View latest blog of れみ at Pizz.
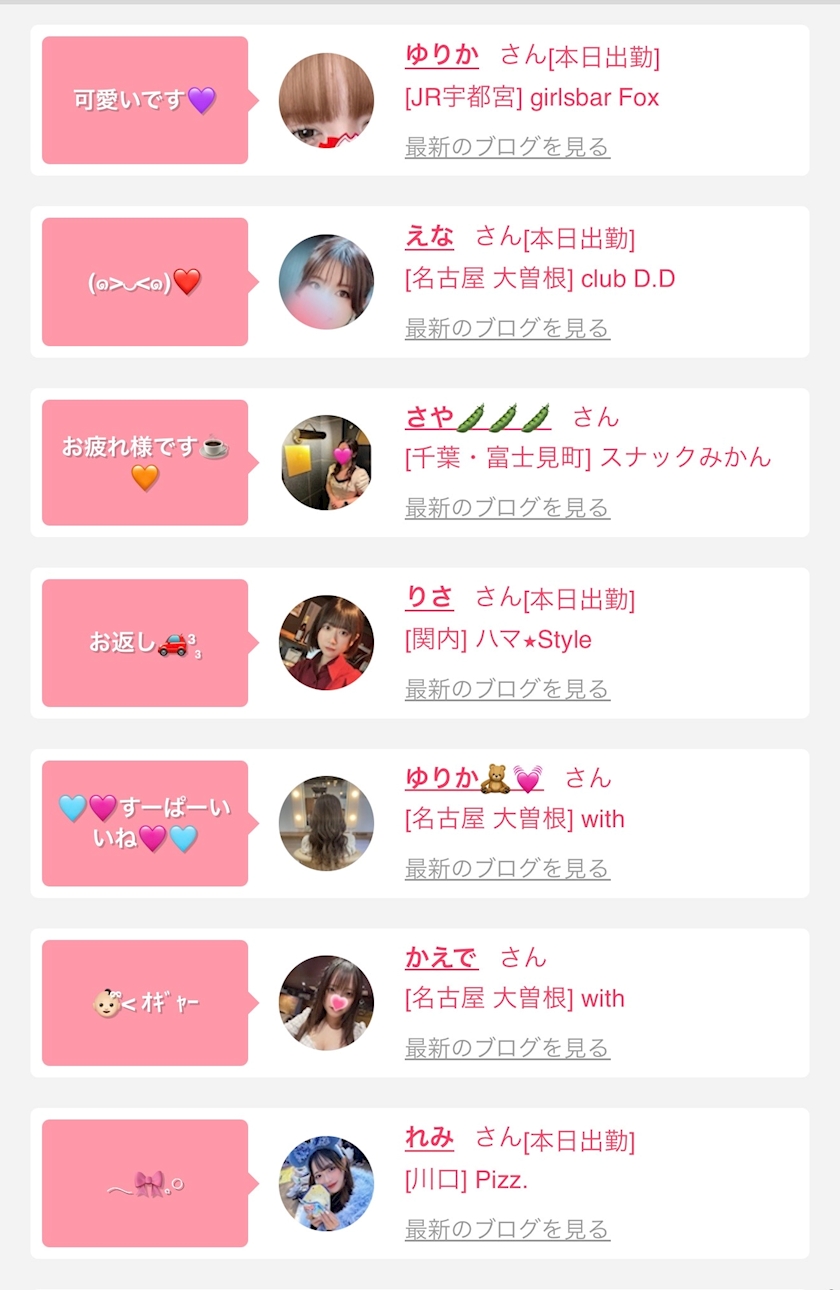Screen dimensions: 840x1290 [507, 1229]
